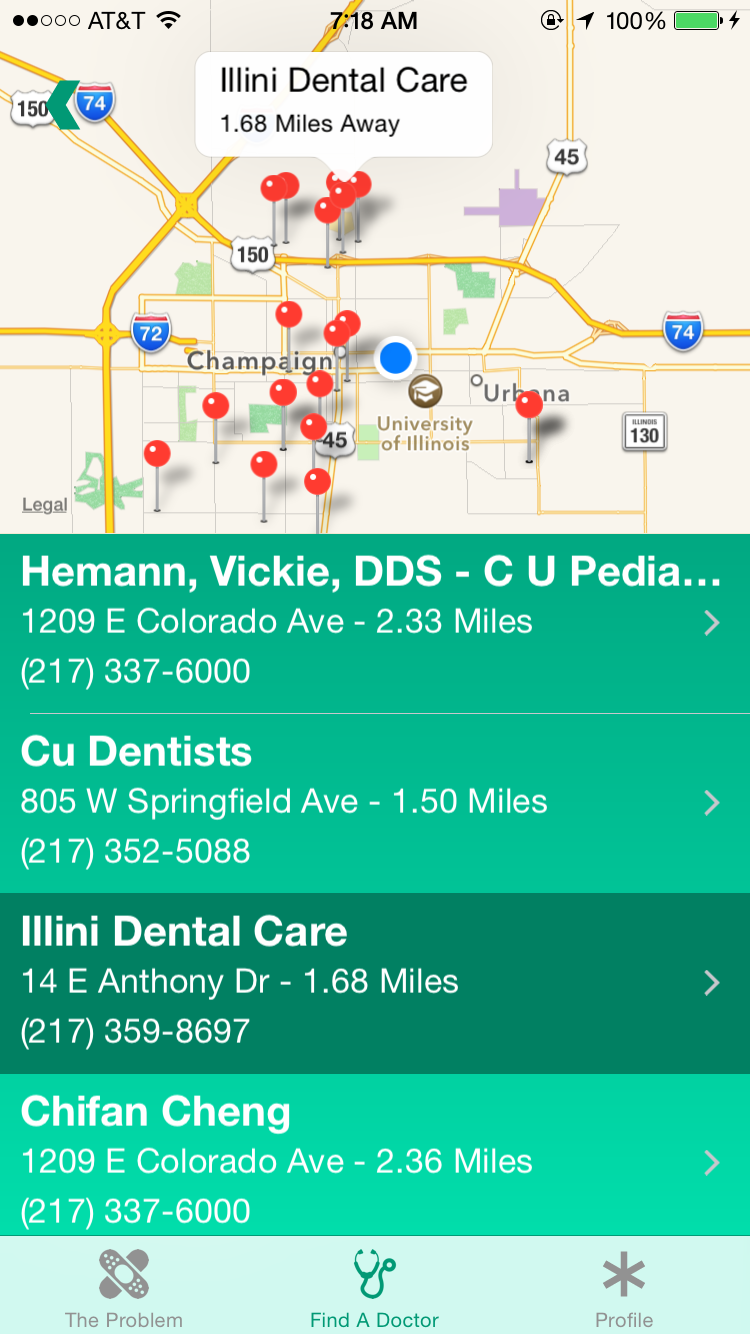Go to the Find A Doctor tab
Image resolution: width=750 pixels, height=1334 pixels.
click(375, 1288)
